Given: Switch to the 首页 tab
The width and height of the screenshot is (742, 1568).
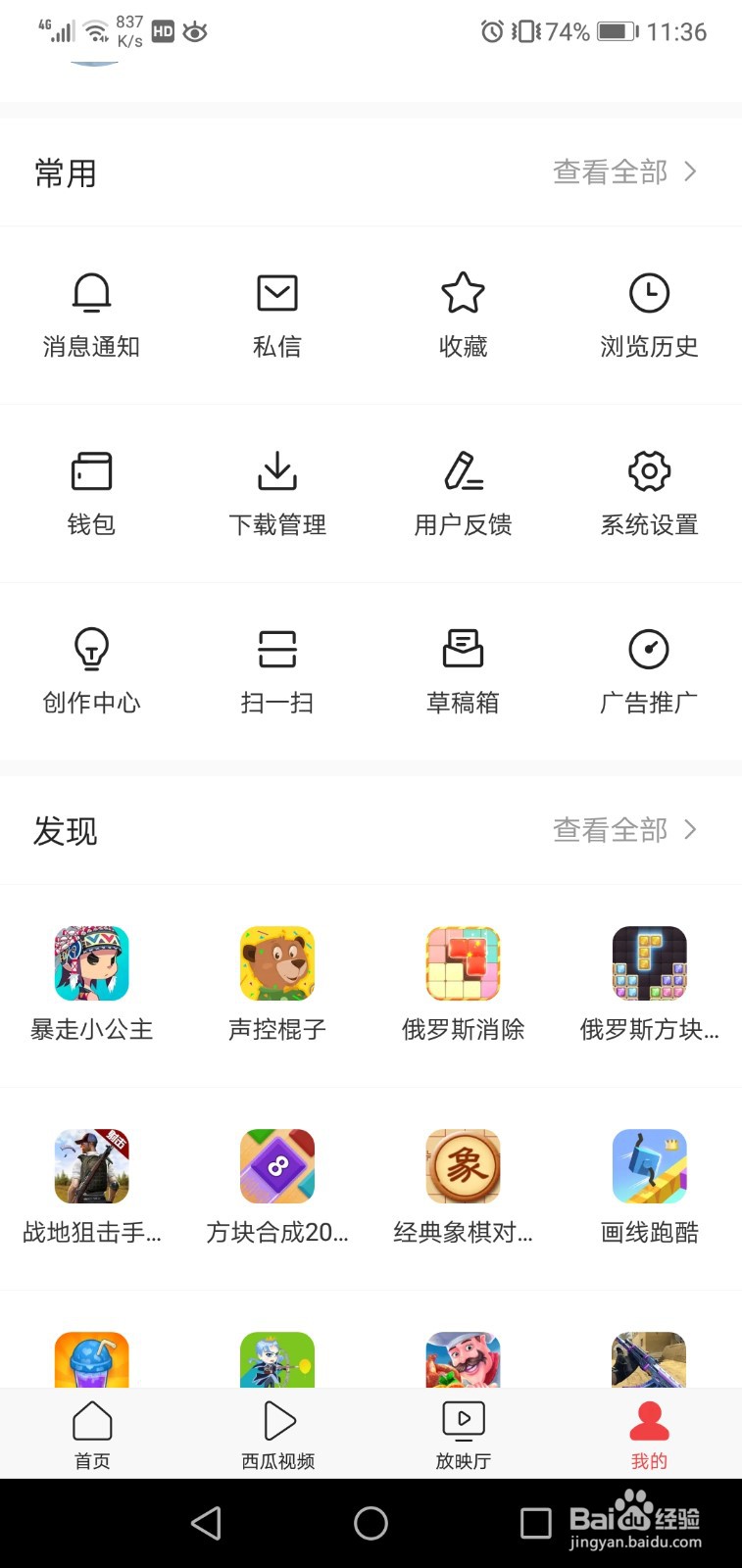Looking at the screenshot, I should point(92,1434).
